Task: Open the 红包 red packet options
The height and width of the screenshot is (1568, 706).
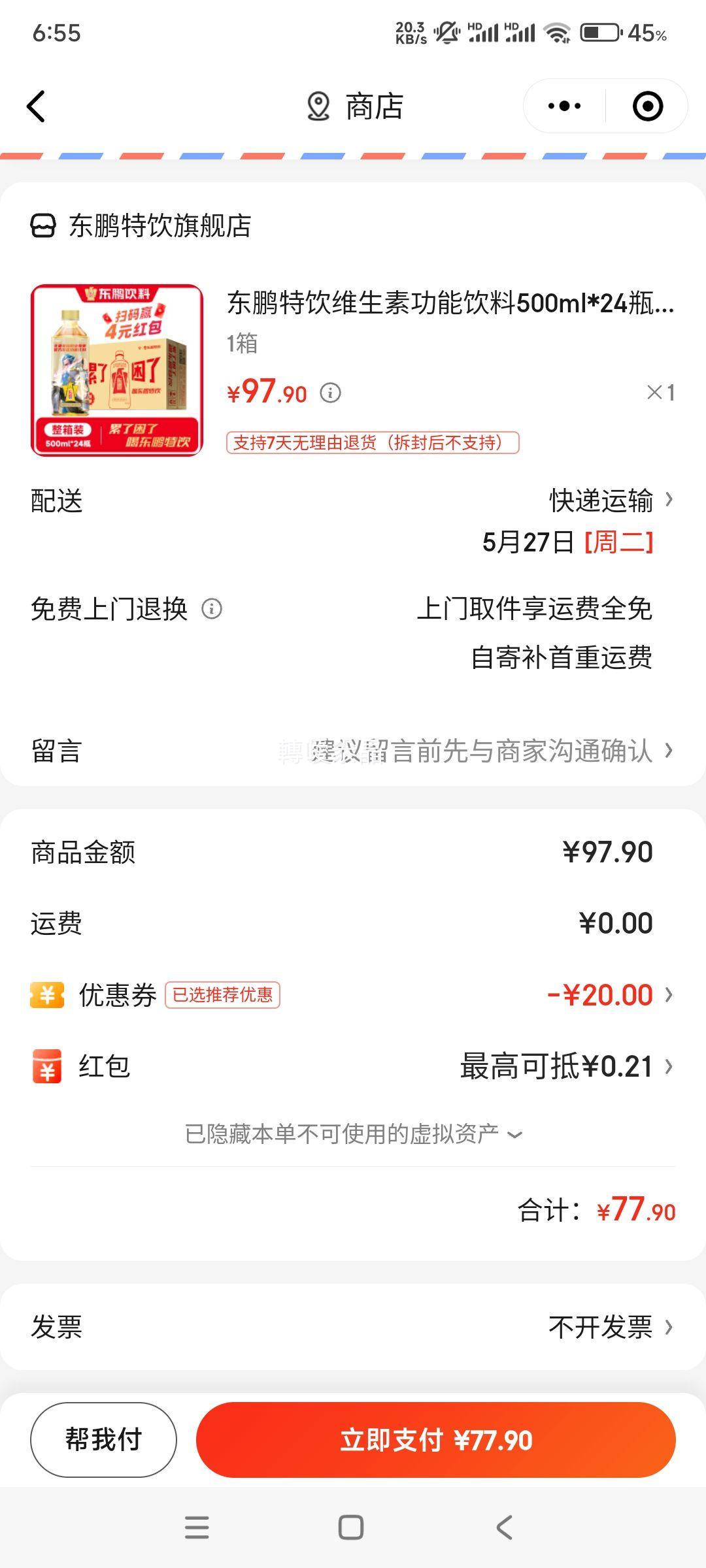Action: (566, 1066)
